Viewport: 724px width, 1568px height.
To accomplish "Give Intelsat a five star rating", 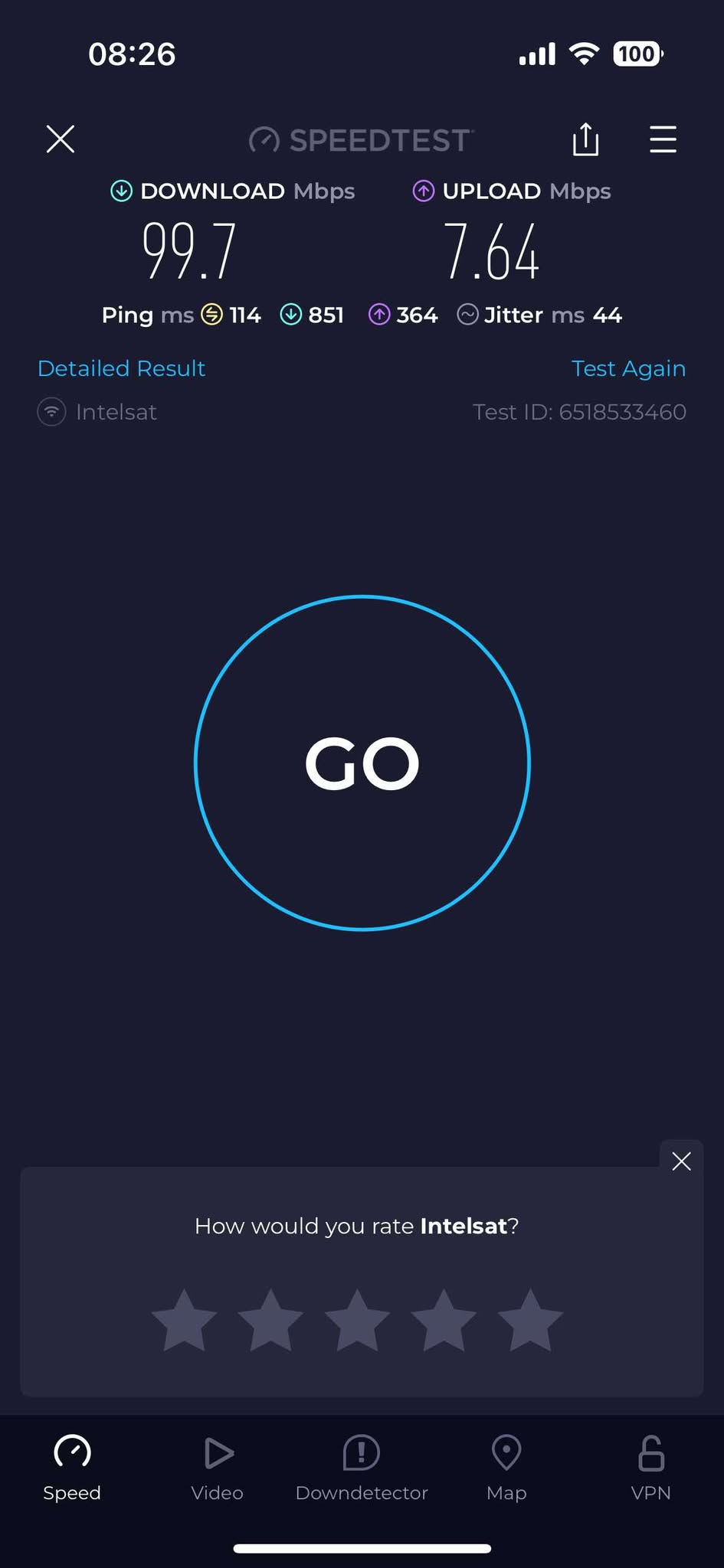I will (530, 1321).
